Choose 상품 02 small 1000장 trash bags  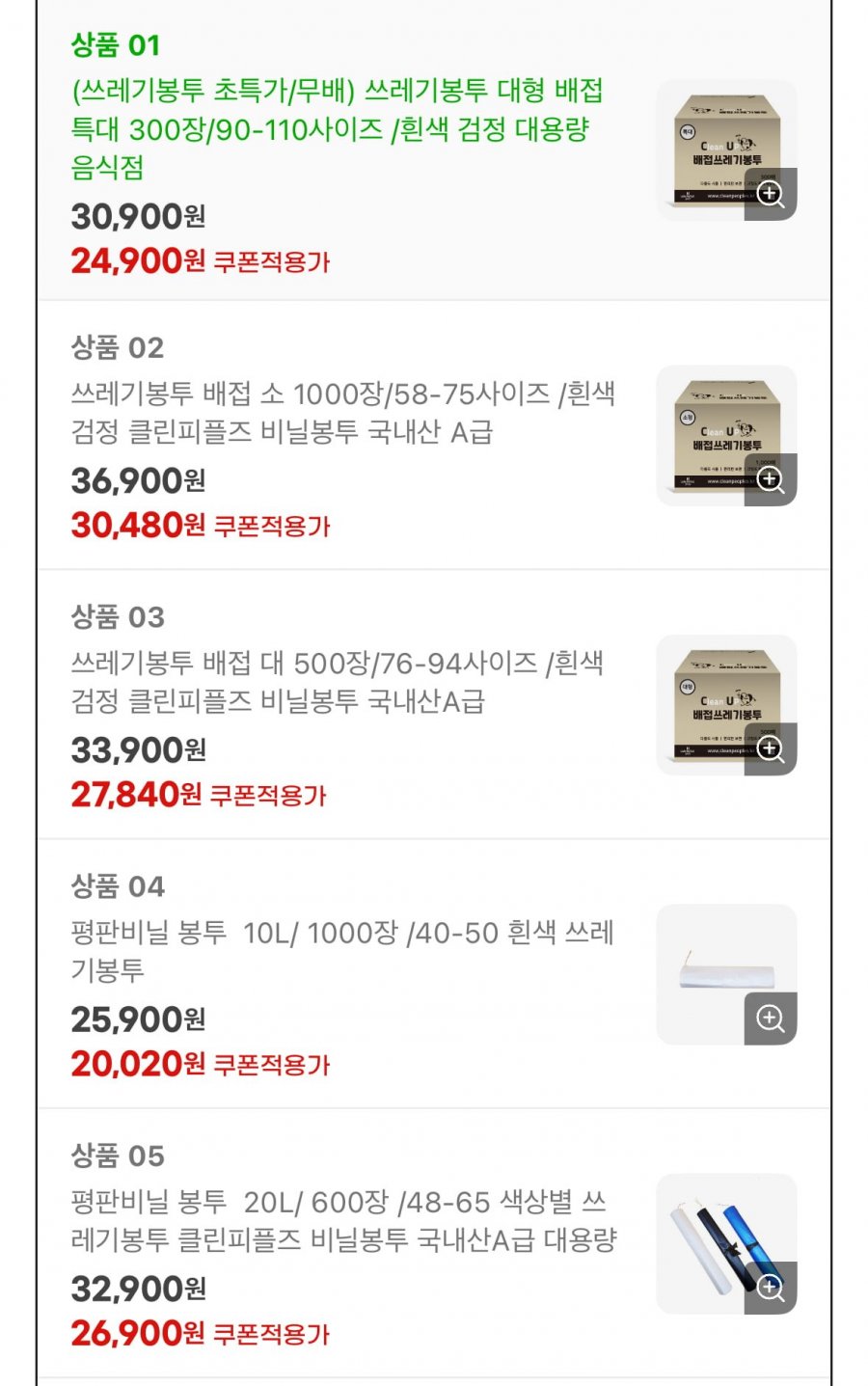342,413
